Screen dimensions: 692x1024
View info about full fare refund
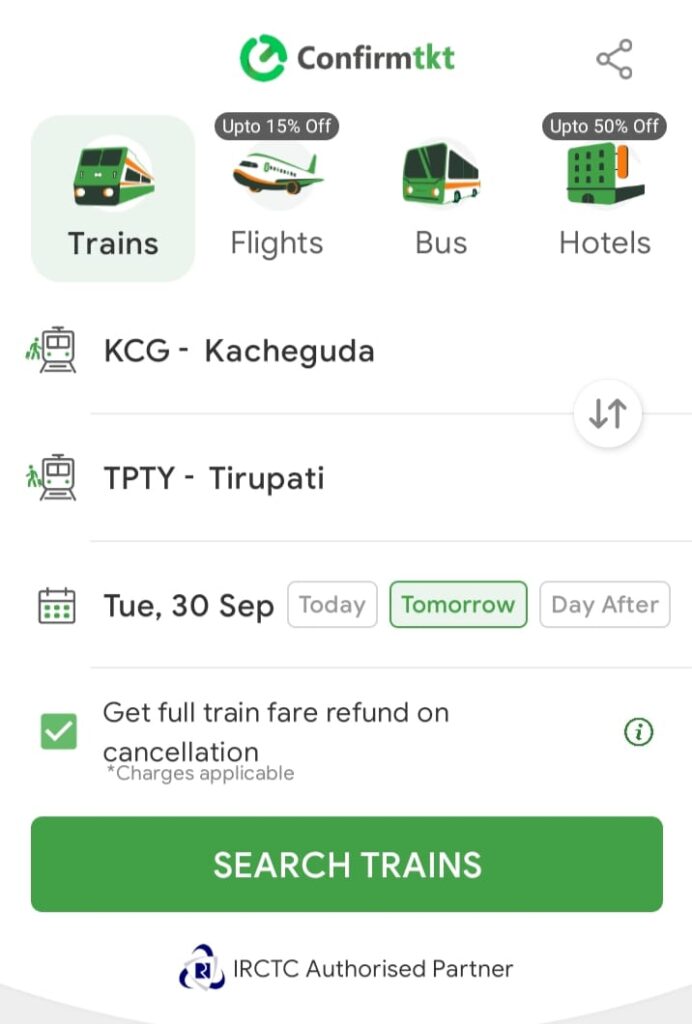pos(638,732)
